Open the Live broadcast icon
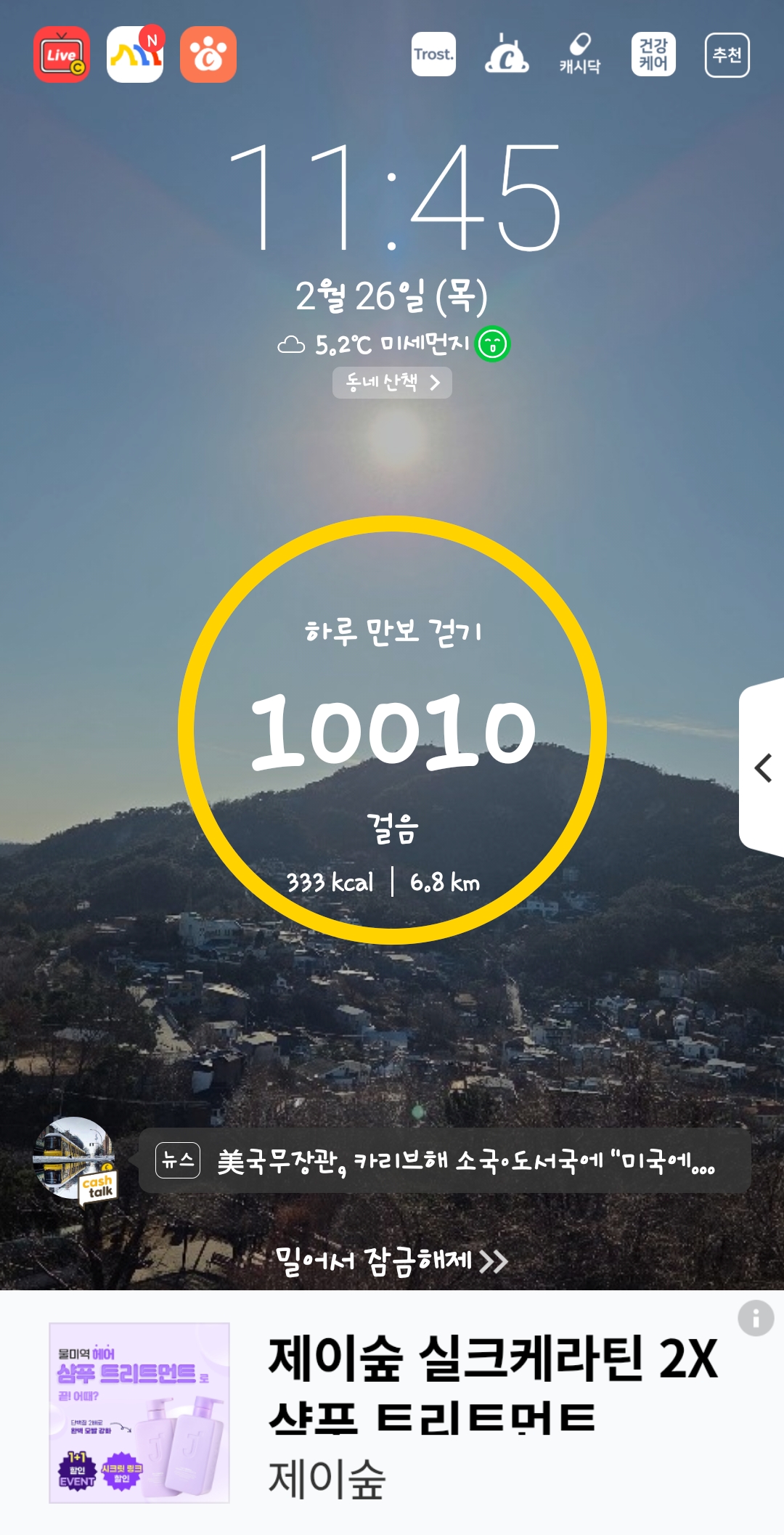Viewport: 784px width, 1535px height. (62, 55)
